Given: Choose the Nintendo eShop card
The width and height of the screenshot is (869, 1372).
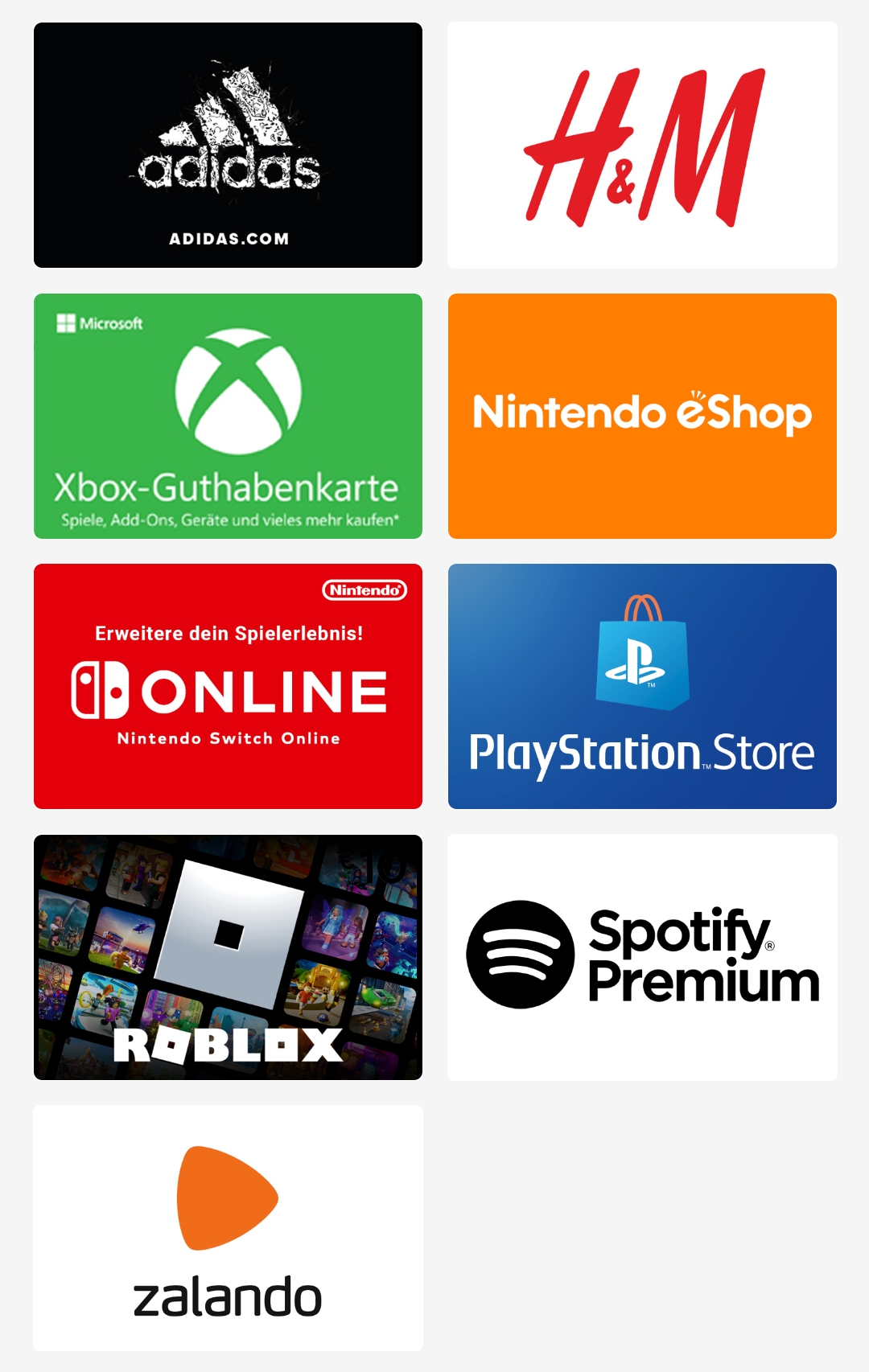Looking at the screenshot, I should click(642, 416).
